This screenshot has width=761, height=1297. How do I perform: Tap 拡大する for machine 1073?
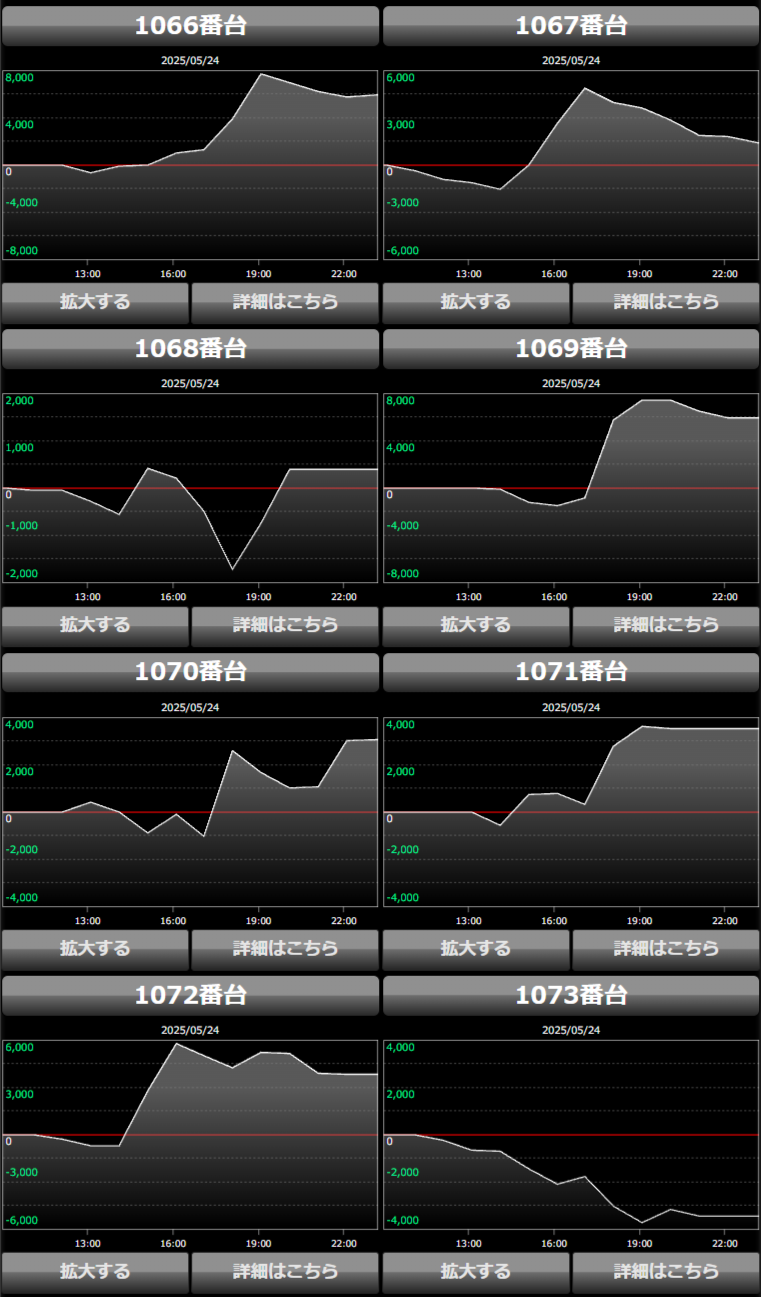(476, 1272)
